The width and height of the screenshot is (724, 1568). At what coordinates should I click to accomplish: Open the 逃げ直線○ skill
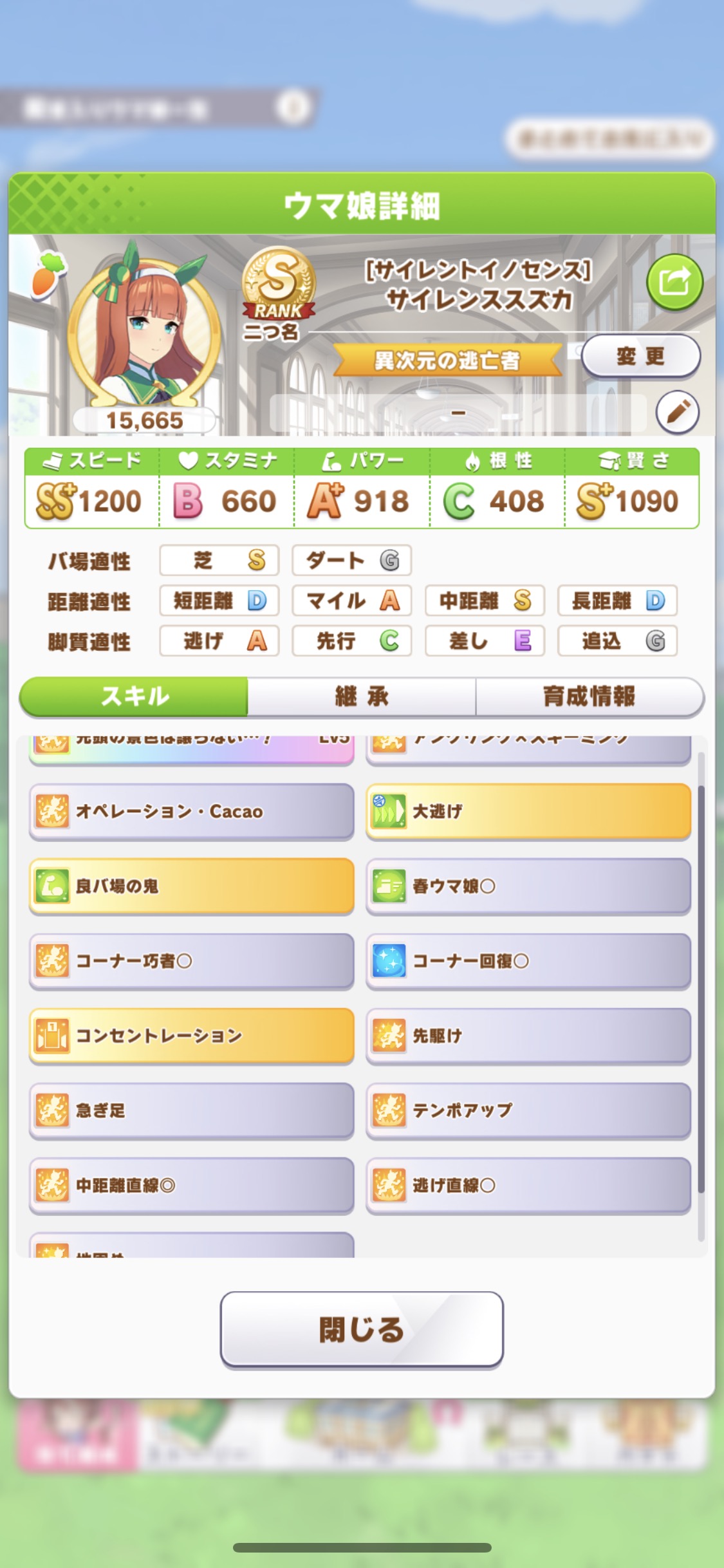(x=528, y=1185)
